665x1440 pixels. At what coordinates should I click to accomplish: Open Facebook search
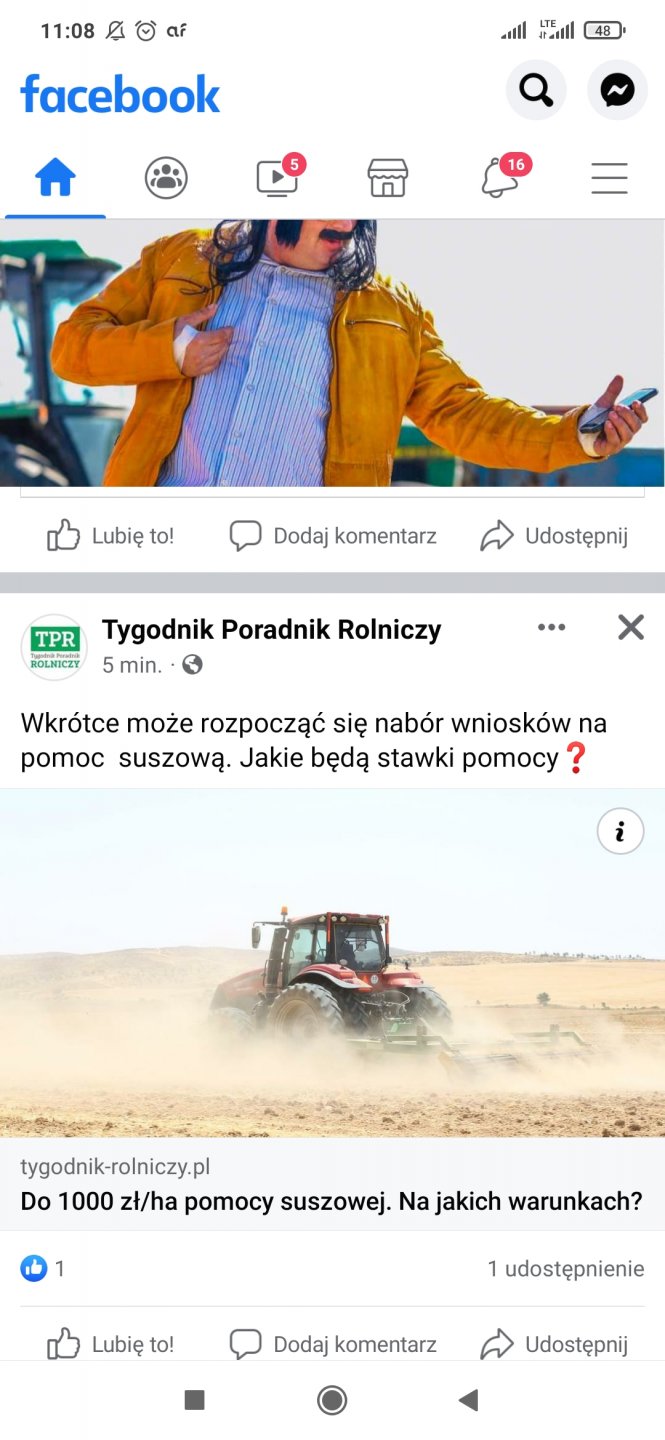(x=536, y=91)
